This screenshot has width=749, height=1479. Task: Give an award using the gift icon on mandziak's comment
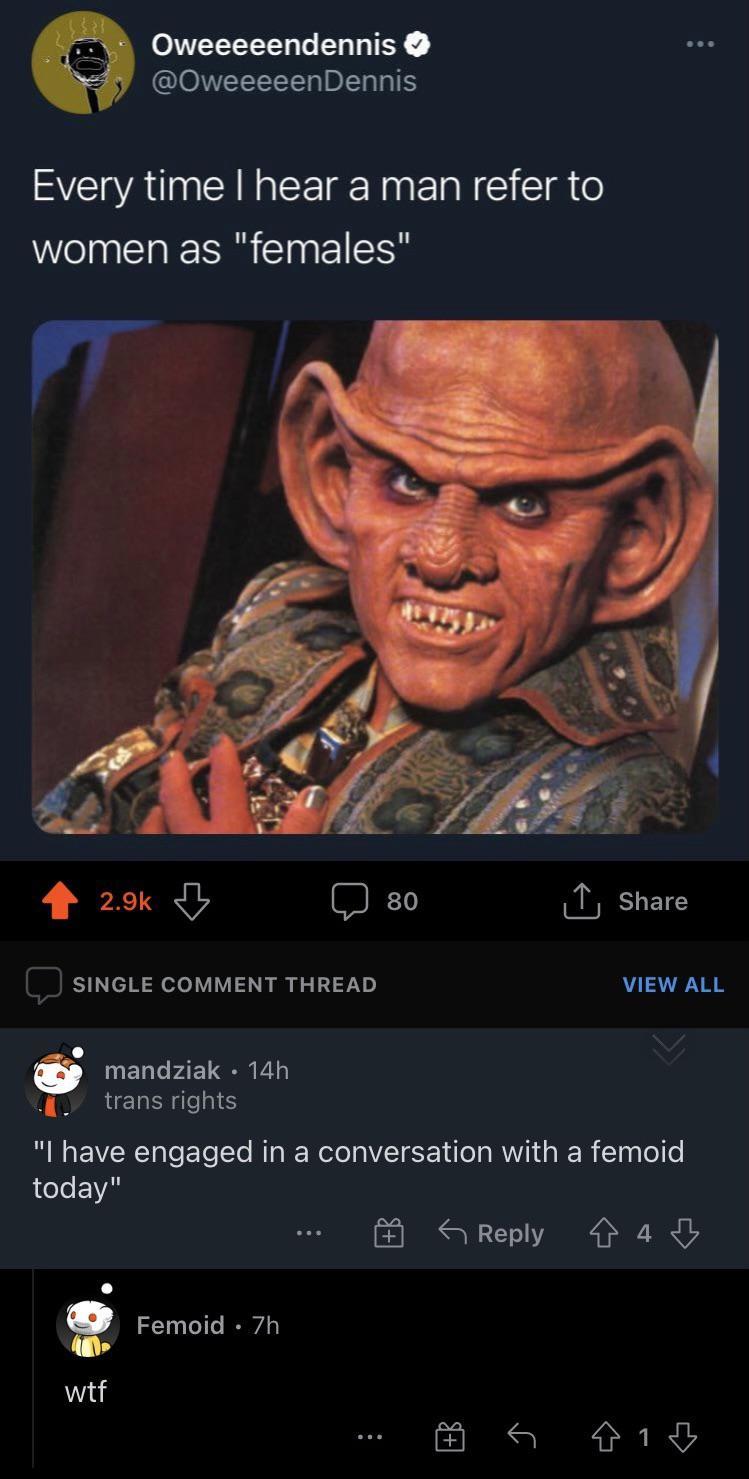pyautogui.click(x=388, y=1233)
